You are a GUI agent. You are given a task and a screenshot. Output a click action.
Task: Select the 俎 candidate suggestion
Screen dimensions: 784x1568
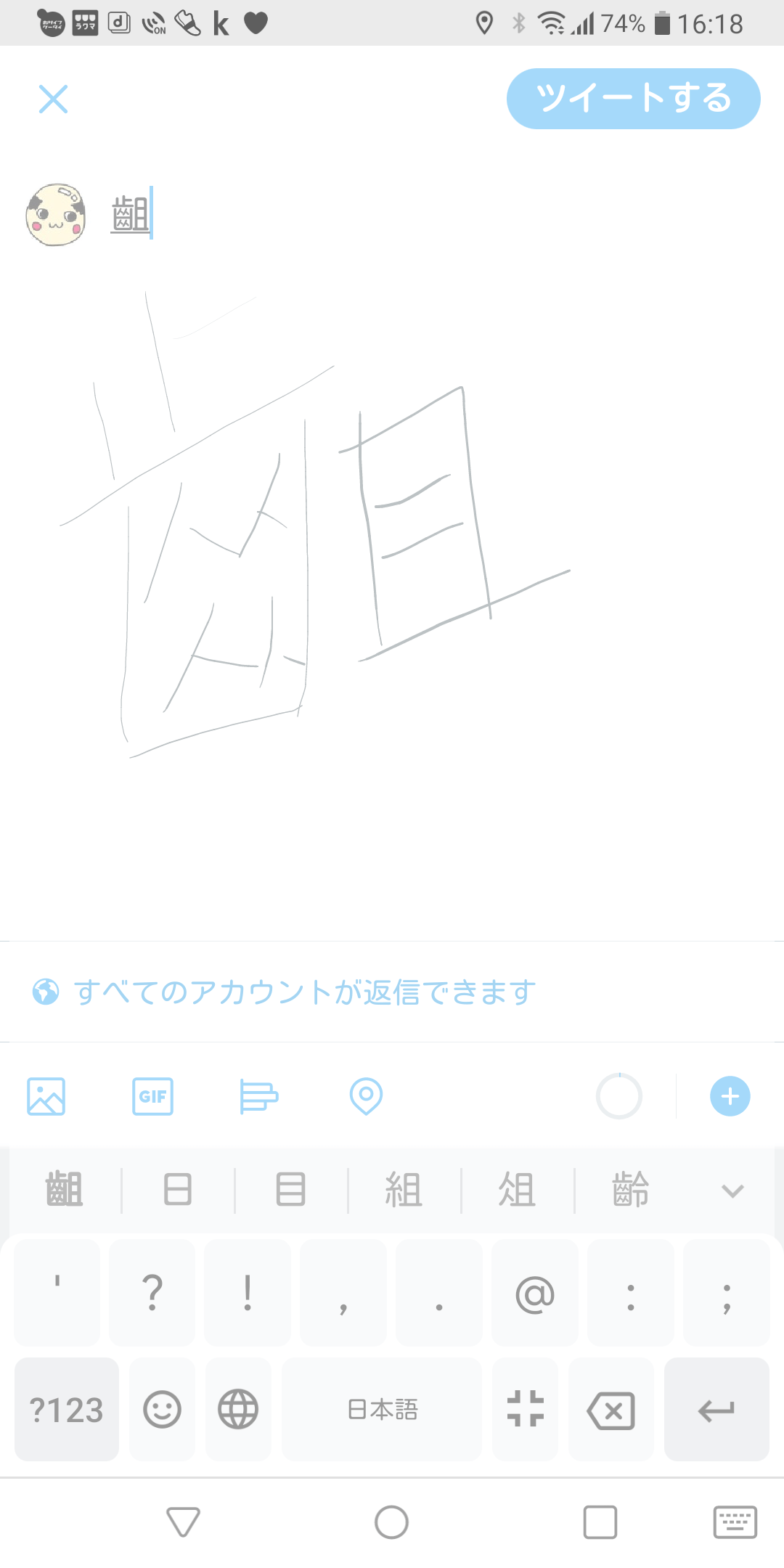click(517, 1190)
